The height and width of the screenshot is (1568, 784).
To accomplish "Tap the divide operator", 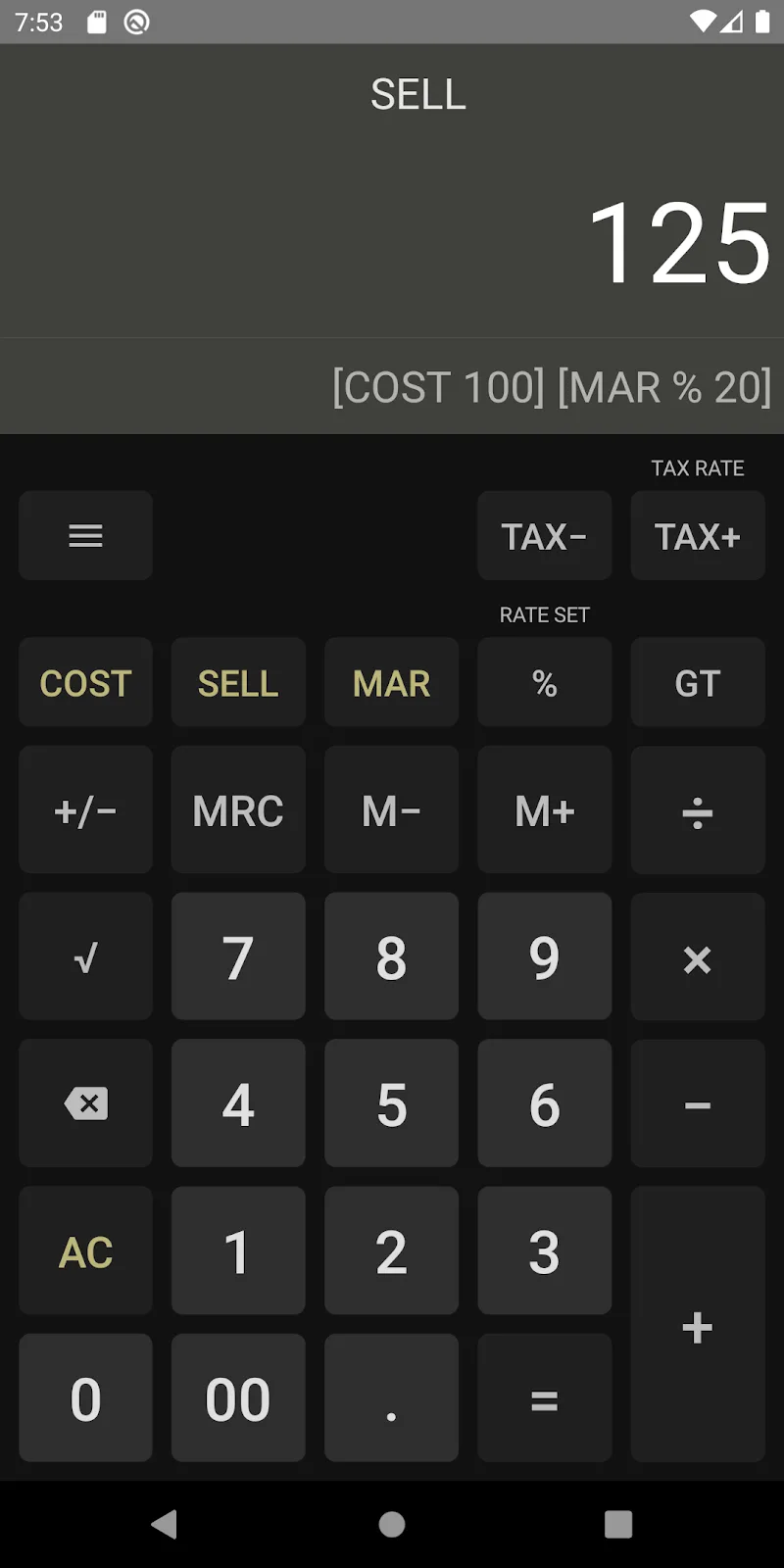I will coord(697,809).
